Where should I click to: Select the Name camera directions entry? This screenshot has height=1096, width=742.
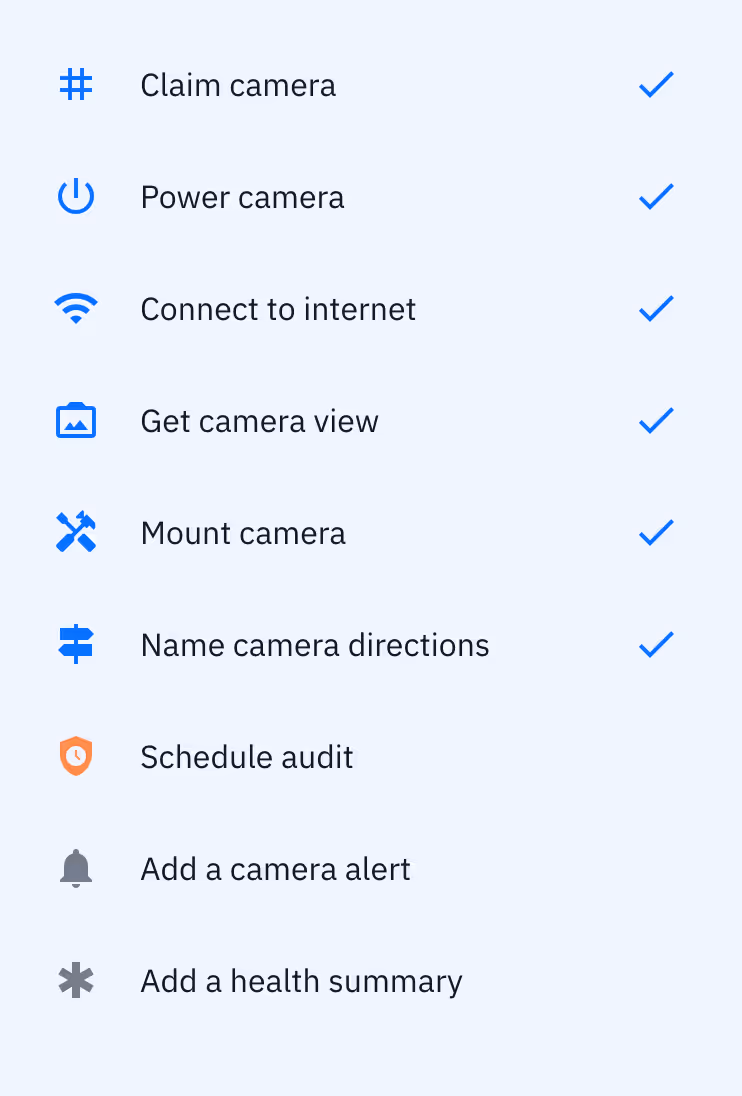click(x=315, y=645)
